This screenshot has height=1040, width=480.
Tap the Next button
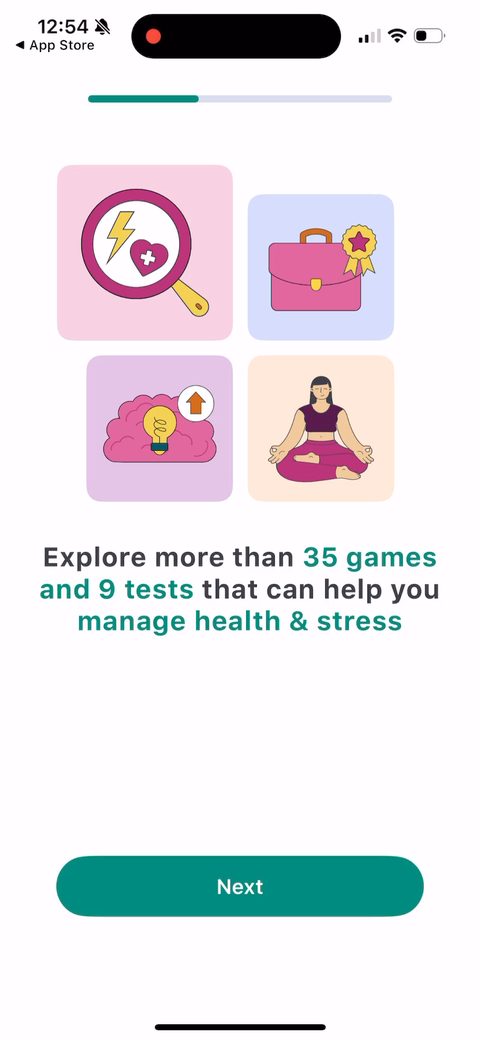coord(239,886)
